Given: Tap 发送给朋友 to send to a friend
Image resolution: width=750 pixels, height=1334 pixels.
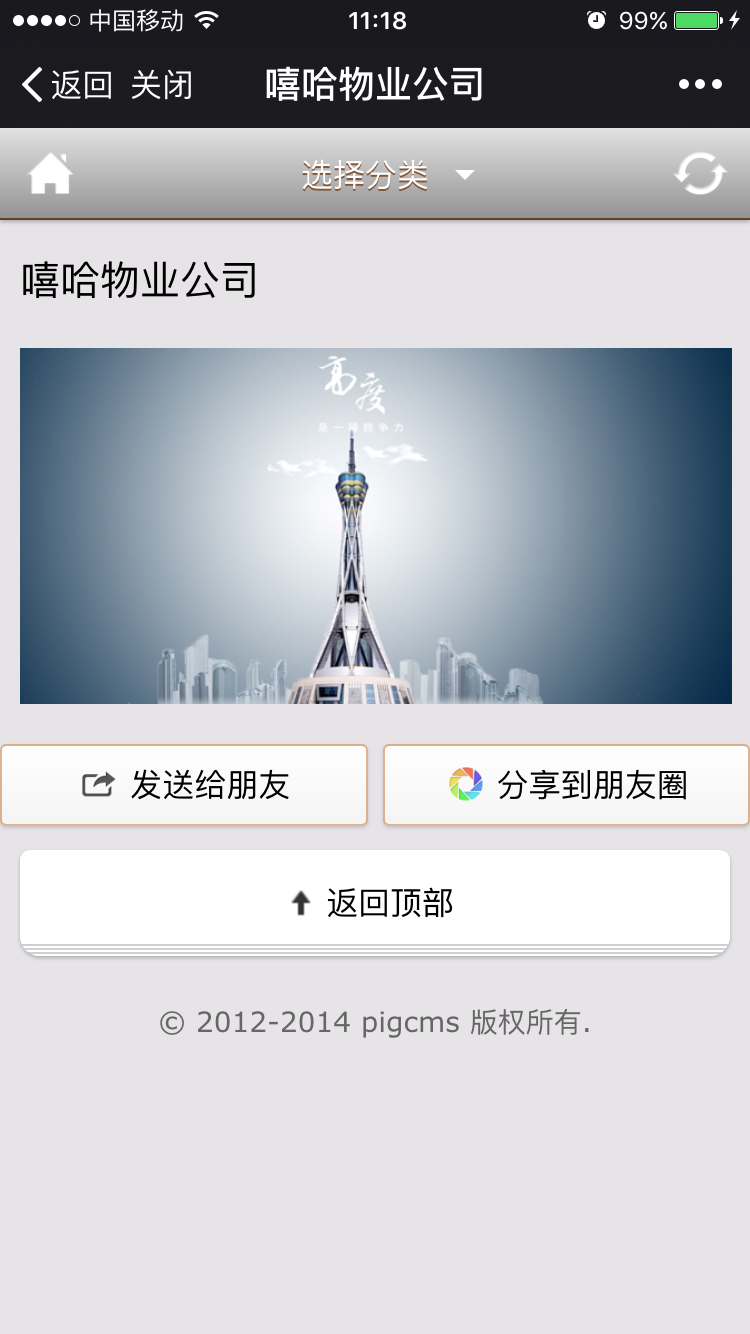Looking at the screenshot, I should [x=184, y=785].
